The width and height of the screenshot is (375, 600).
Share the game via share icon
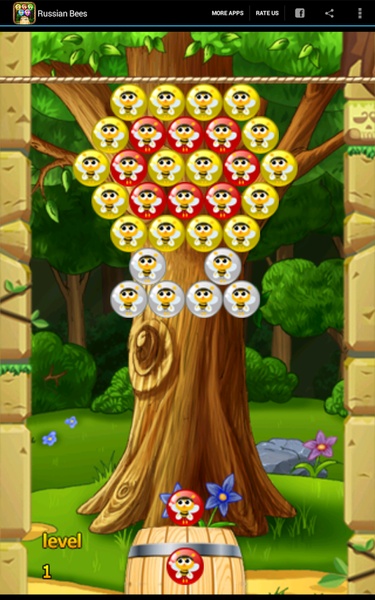click(x=329, y=13)
